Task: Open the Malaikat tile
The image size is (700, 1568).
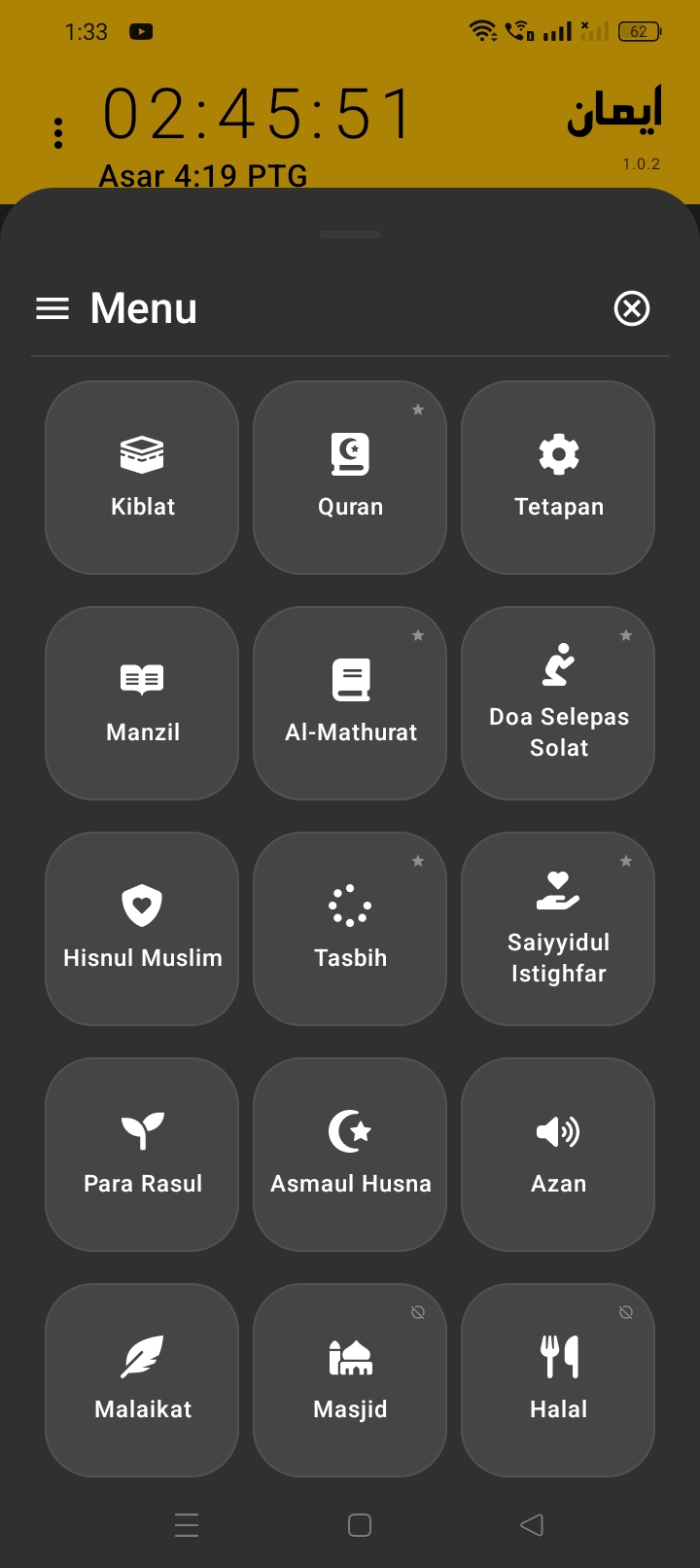Action: click(142, 1379)
